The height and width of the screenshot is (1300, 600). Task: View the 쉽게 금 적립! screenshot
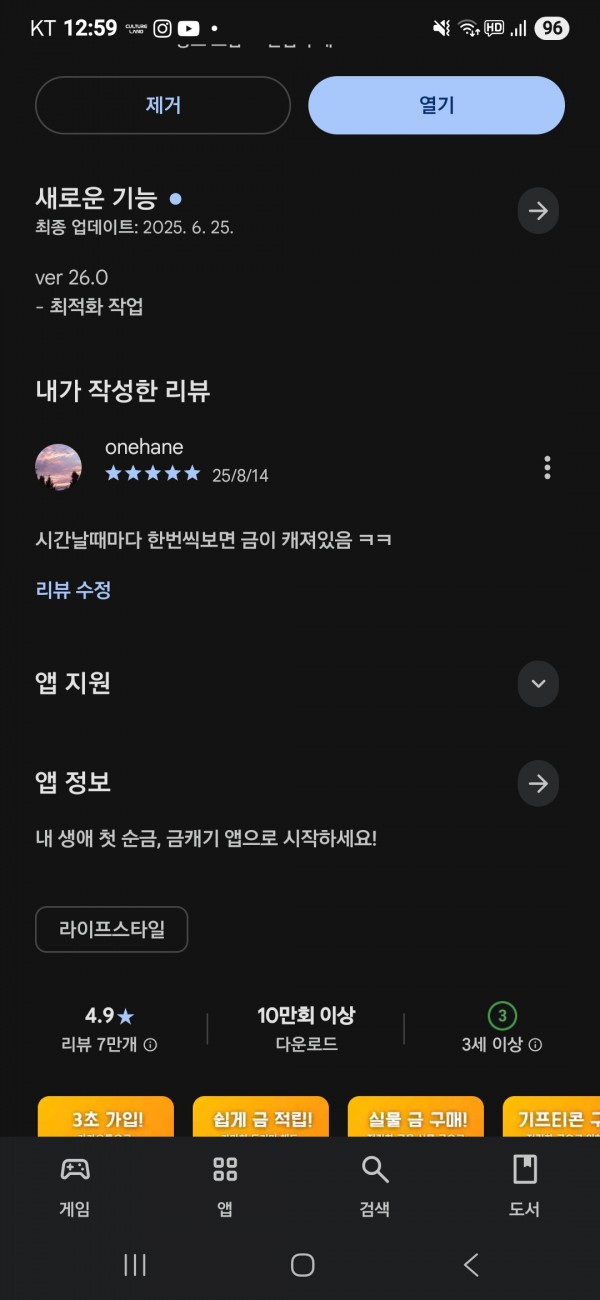pos(263,1117)
